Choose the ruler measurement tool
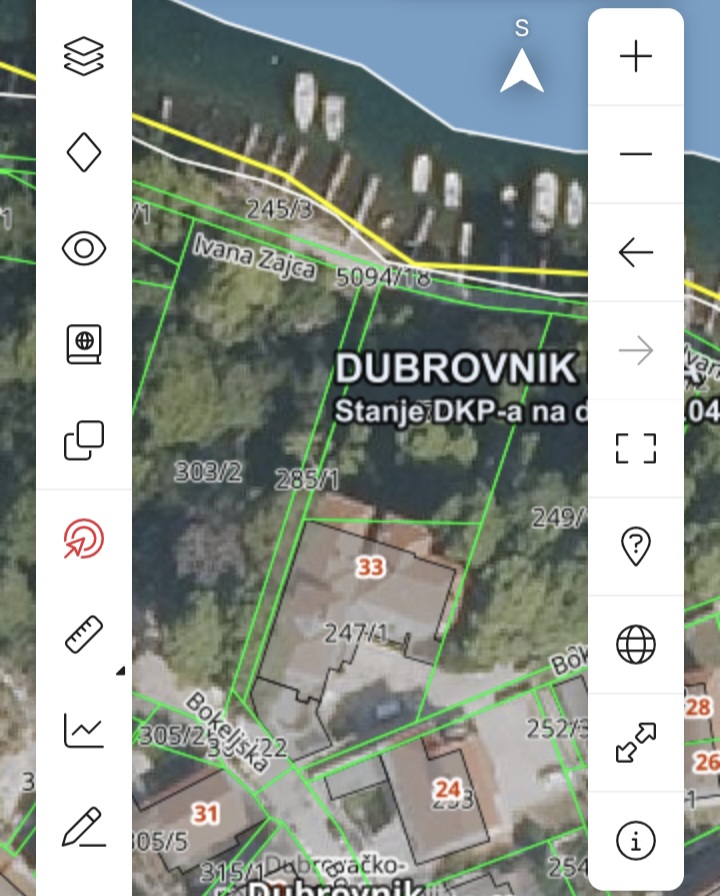 84,634
